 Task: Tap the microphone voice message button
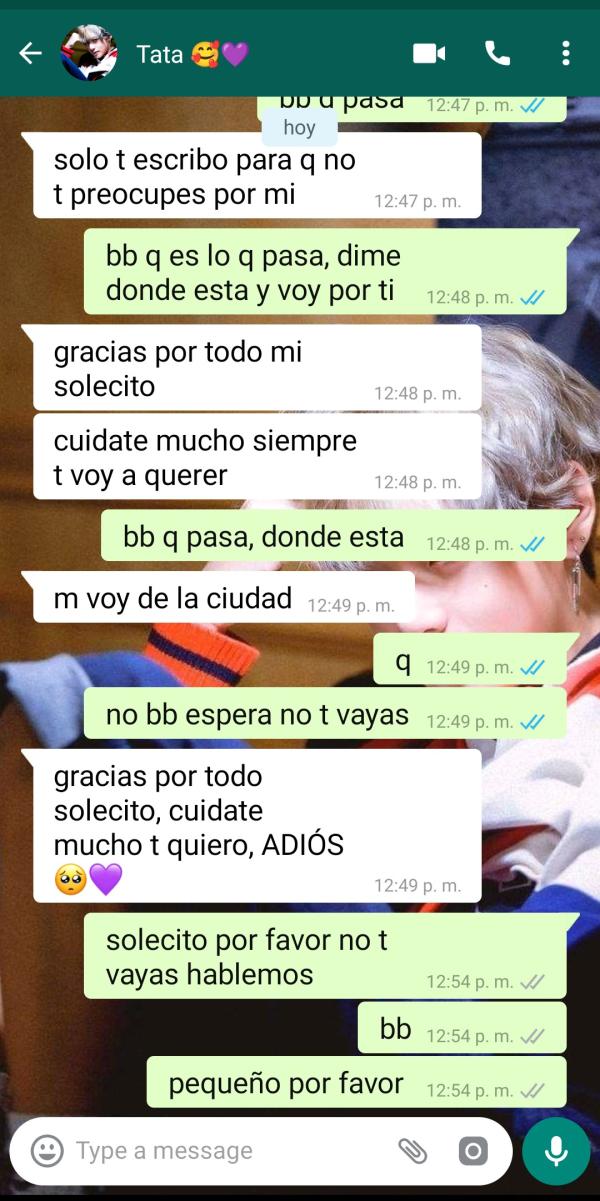pos(556,1151)
